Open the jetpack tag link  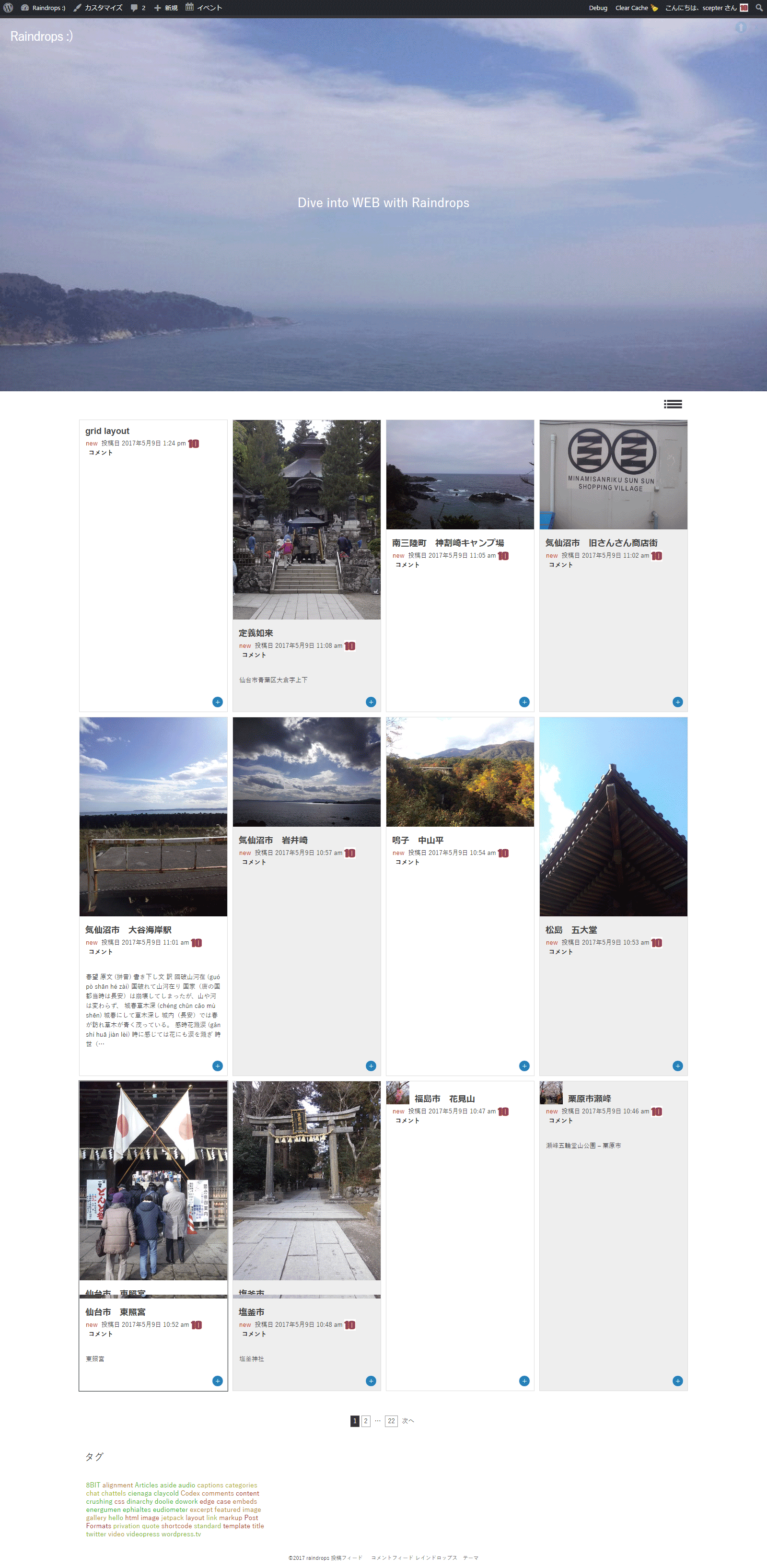pyautogui.click(x=172, y=1518)
